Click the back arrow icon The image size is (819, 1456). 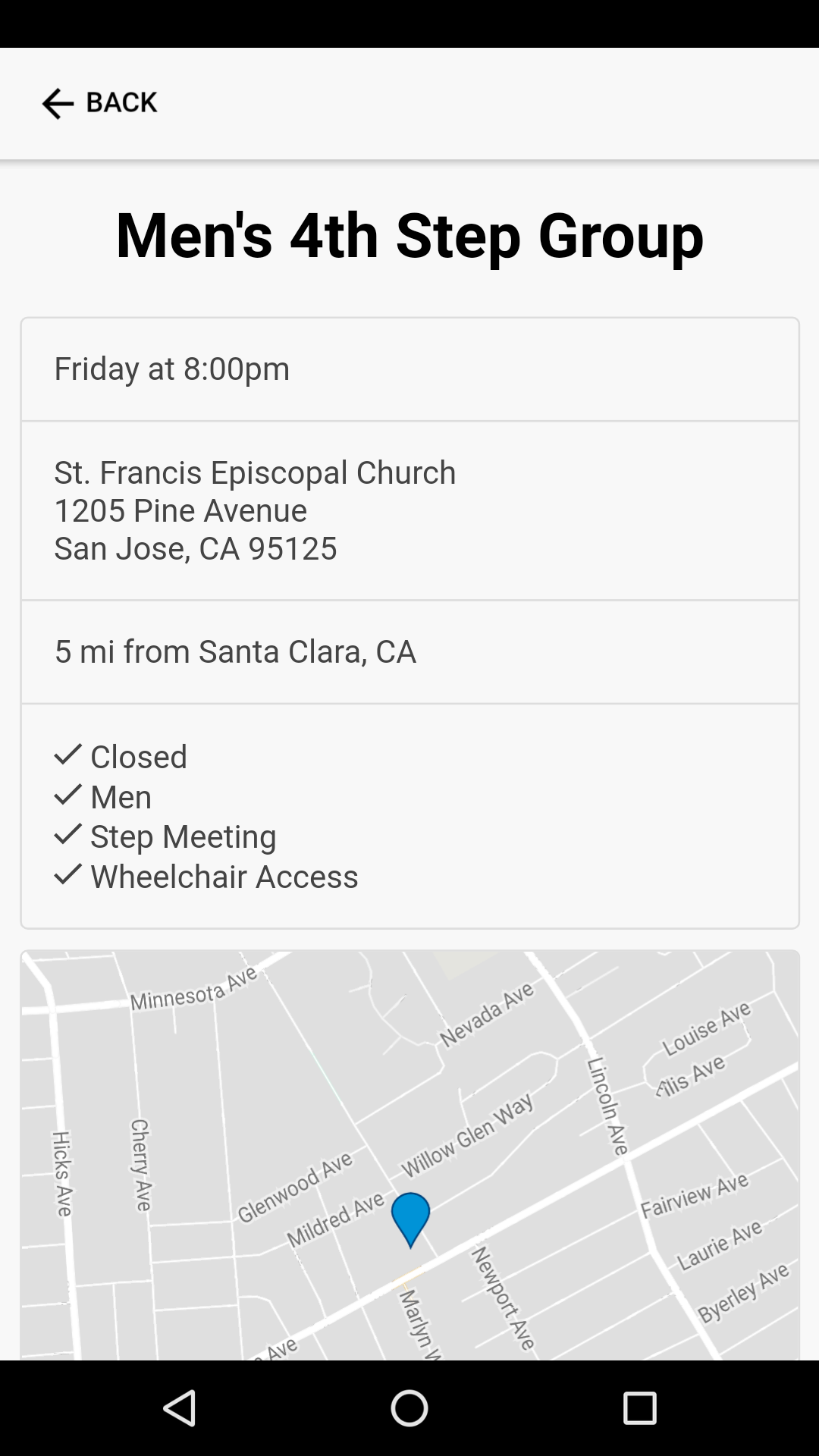coord(57,103)
